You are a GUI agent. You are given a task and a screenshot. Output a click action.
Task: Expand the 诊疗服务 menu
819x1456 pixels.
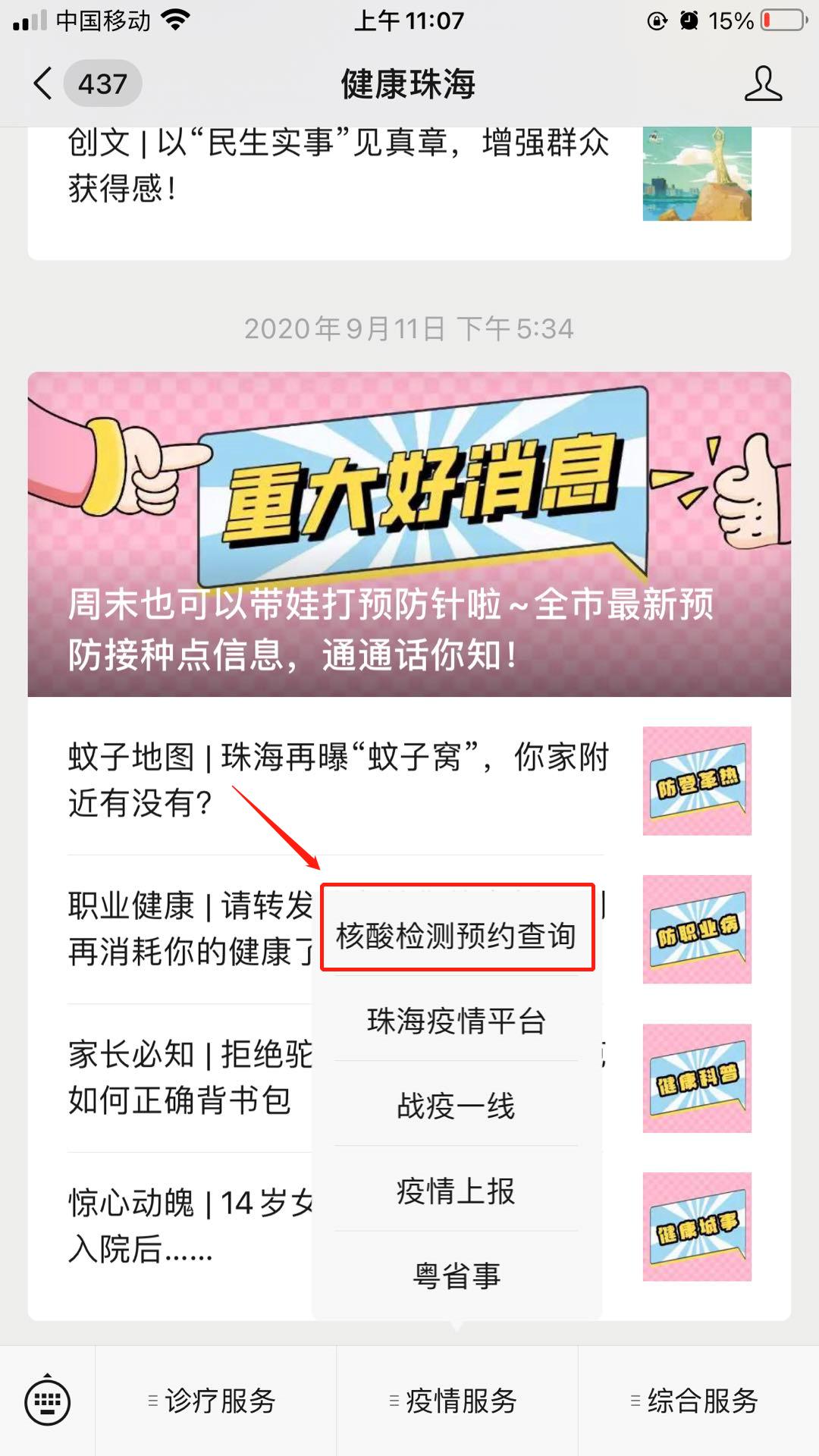[215, 1401]
